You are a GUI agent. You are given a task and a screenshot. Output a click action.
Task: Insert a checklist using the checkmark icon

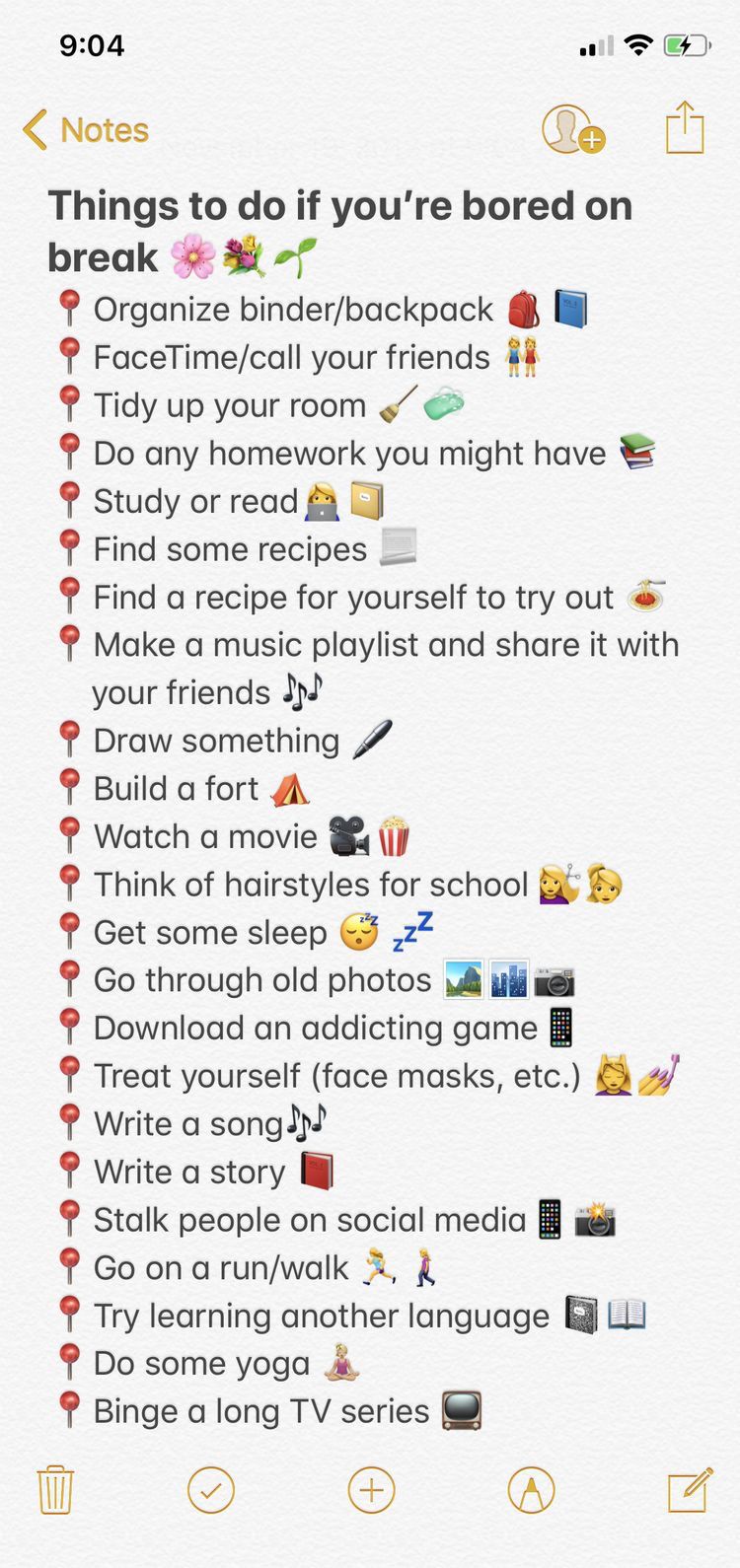pyautogui.click(x=211, y=1489)
